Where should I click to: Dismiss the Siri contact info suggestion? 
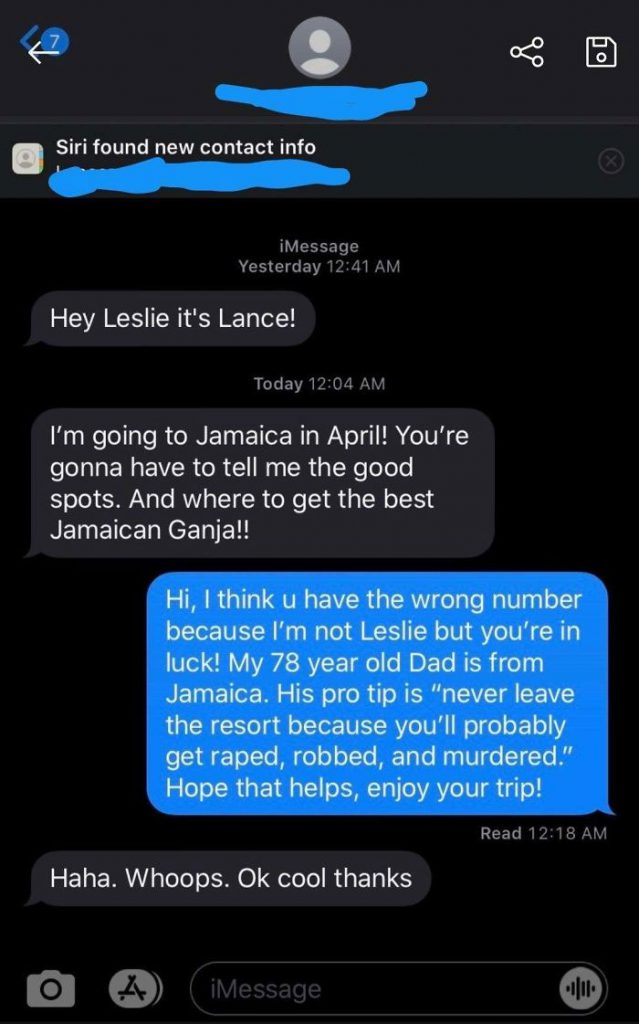[611, 160]
